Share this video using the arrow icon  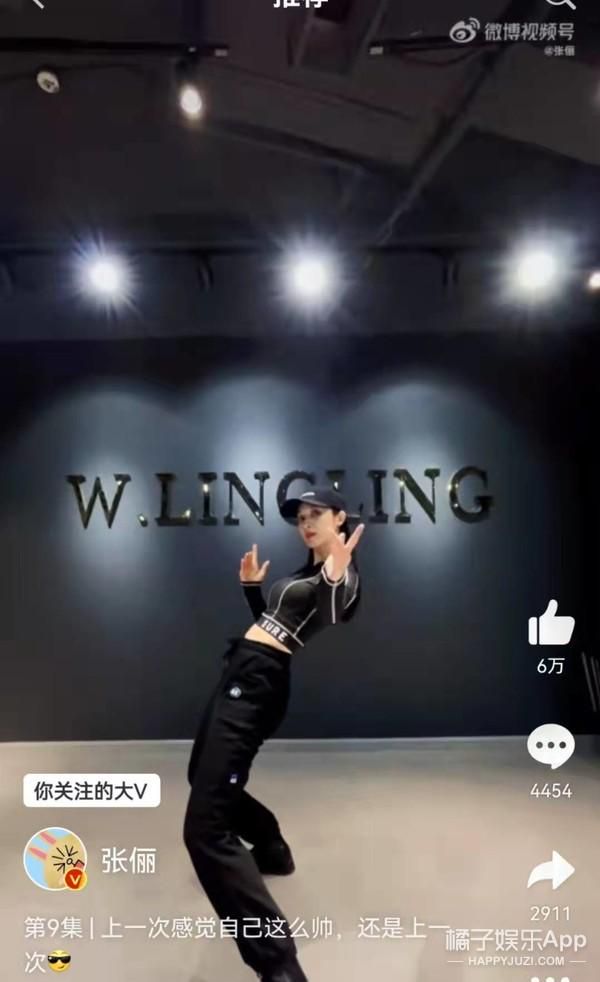[x=551, y=871]
